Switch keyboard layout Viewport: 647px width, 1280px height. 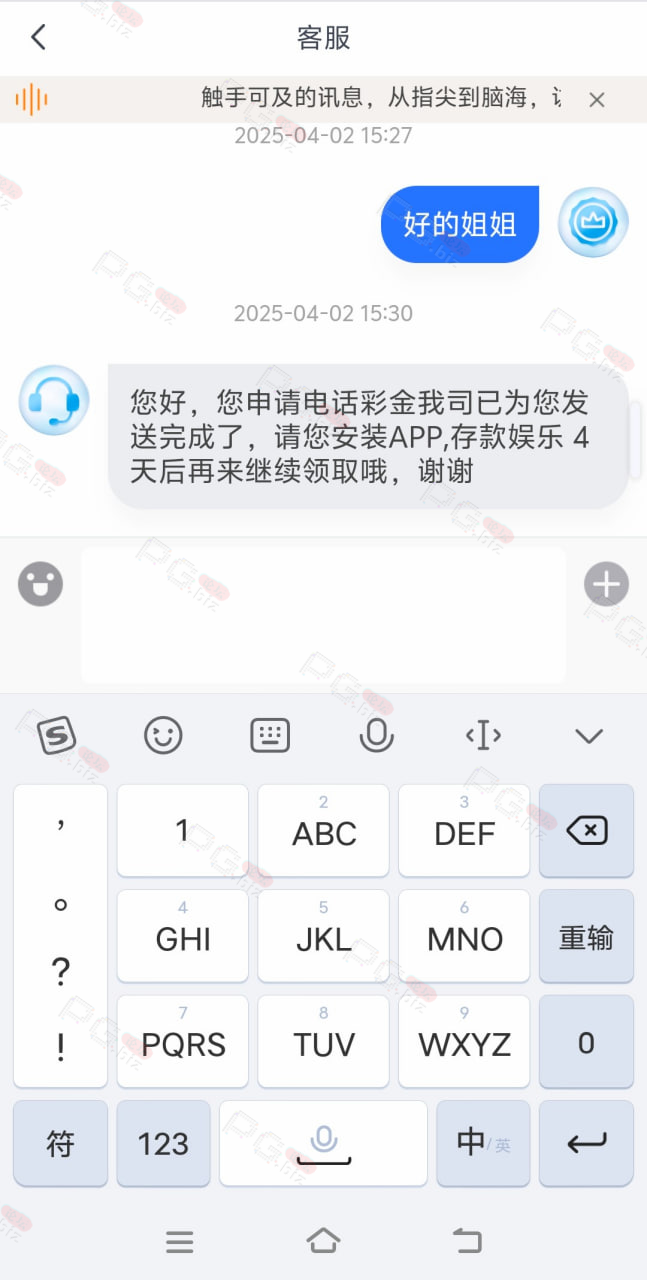click(x=270, y=736)
